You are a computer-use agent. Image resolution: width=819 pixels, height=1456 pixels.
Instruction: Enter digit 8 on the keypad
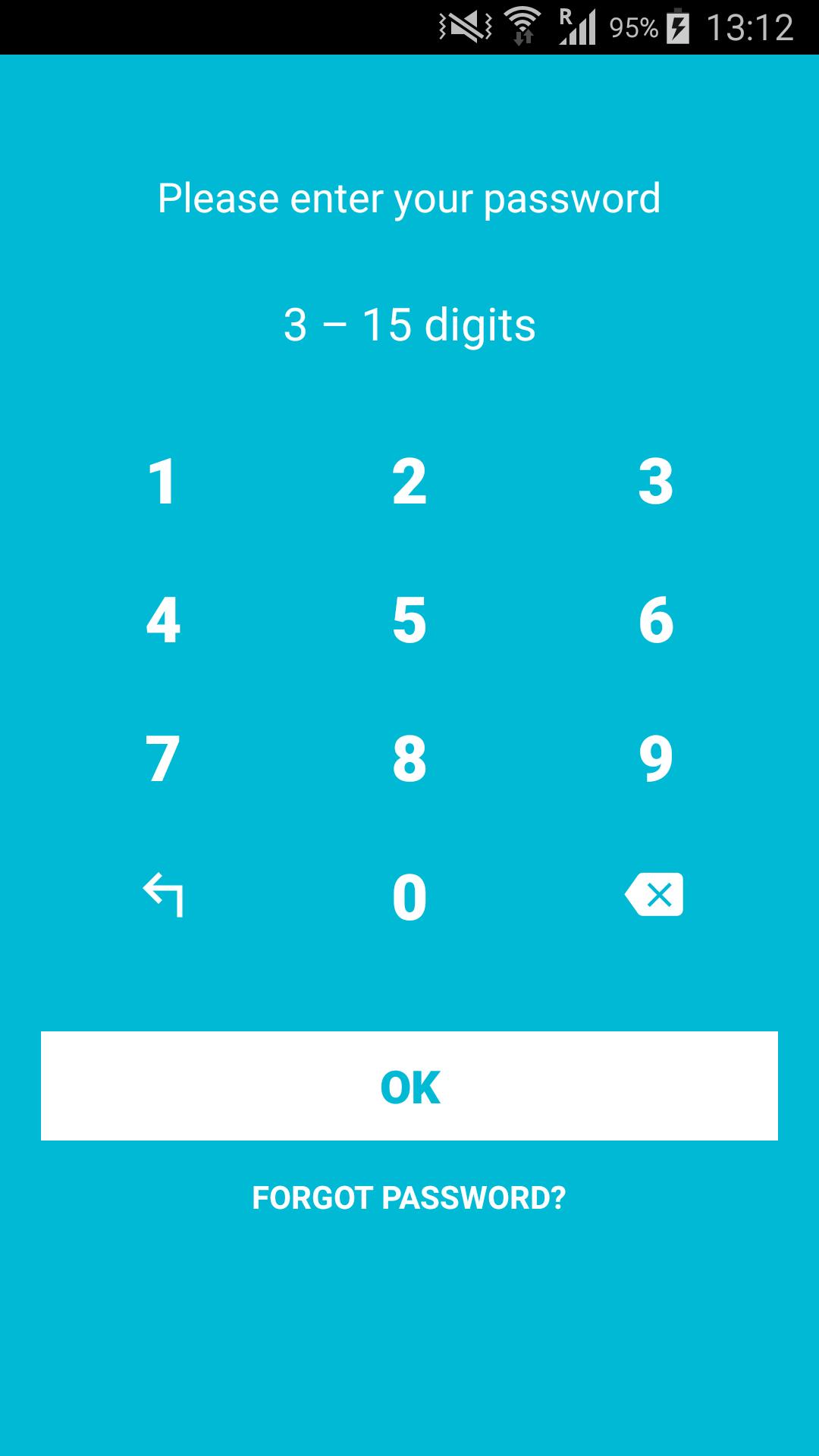[409, 758]
